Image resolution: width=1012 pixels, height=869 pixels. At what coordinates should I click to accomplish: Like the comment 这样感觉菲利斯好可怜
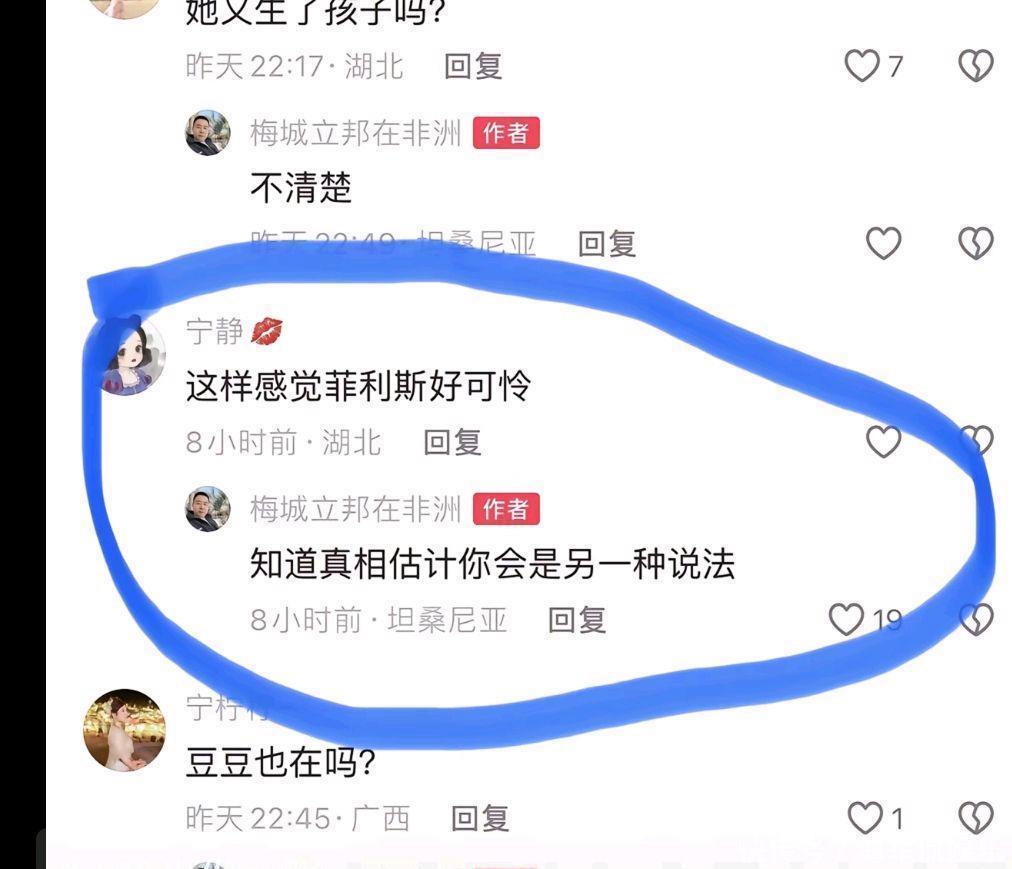pos(883,442)
